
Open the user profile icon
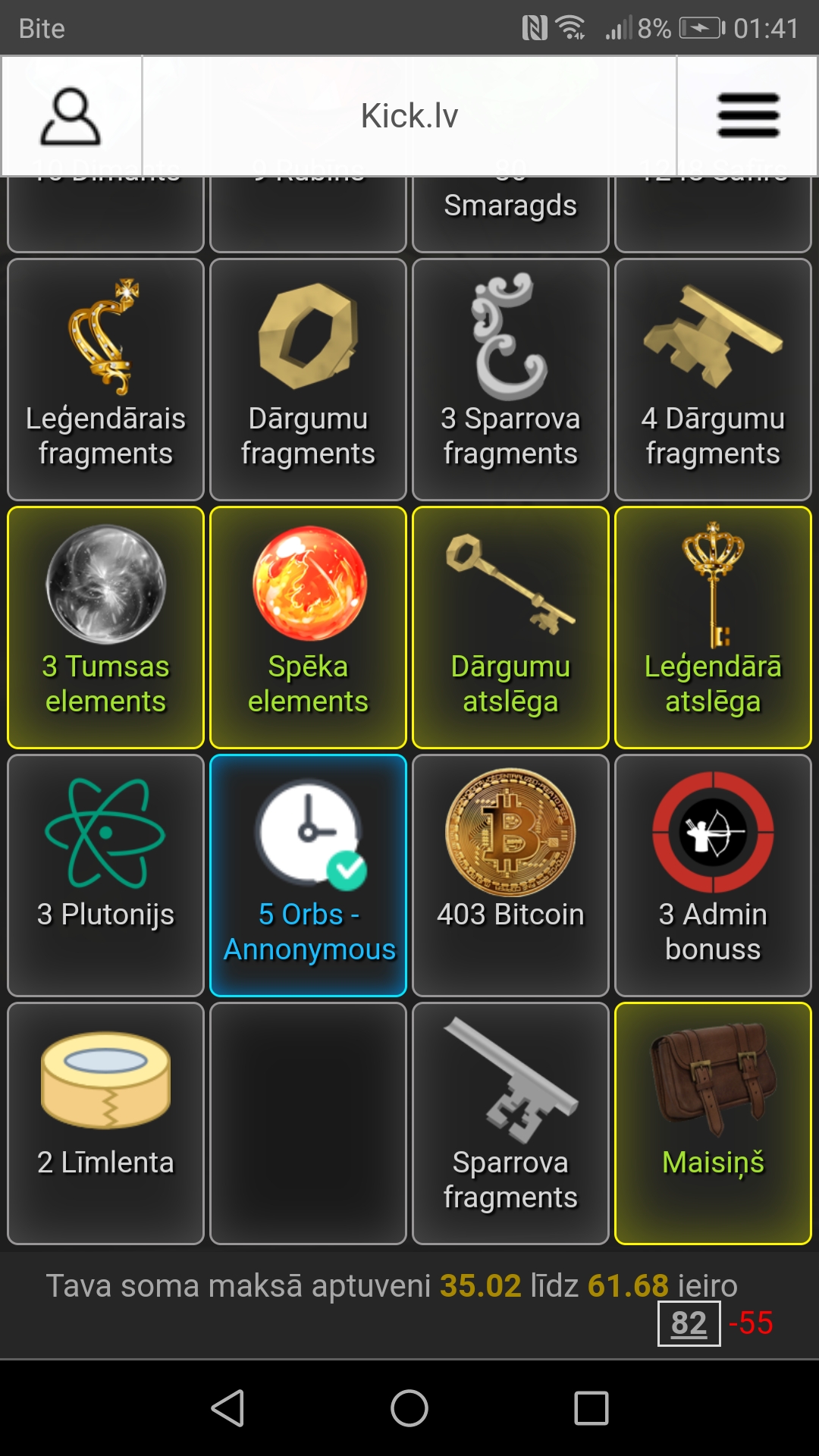click(71, 116)
